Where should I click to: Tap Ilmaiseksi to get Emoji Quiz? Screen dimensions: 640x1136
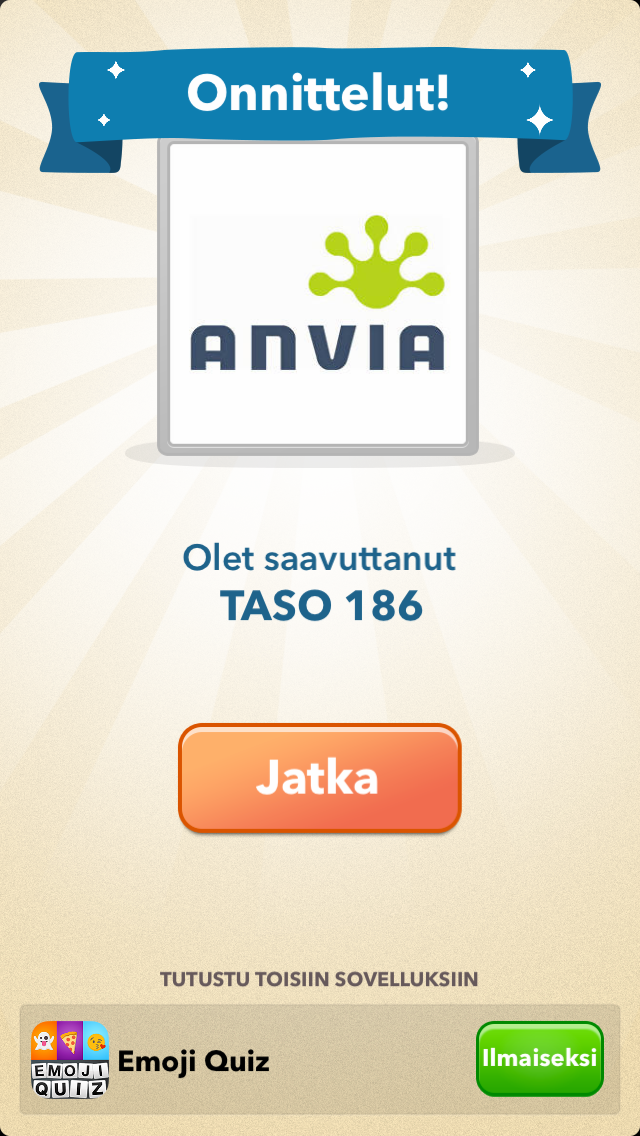click(539, 1058)
